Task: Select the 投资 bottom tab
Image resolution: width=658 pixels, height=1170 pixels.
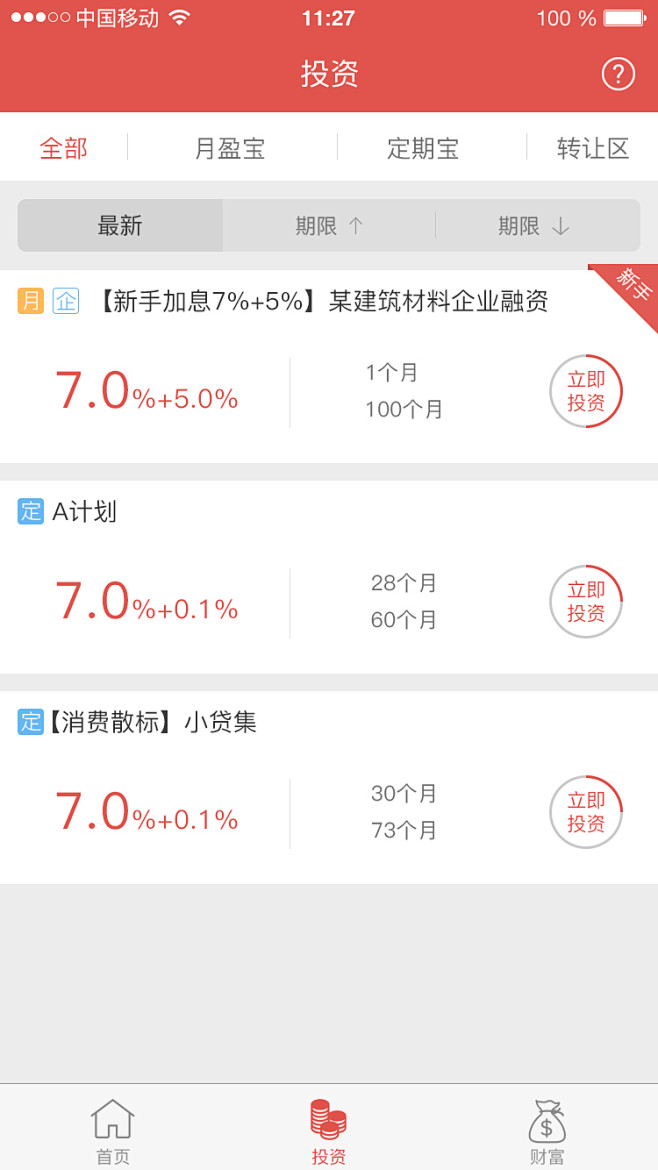Action: pos(329,1132)
